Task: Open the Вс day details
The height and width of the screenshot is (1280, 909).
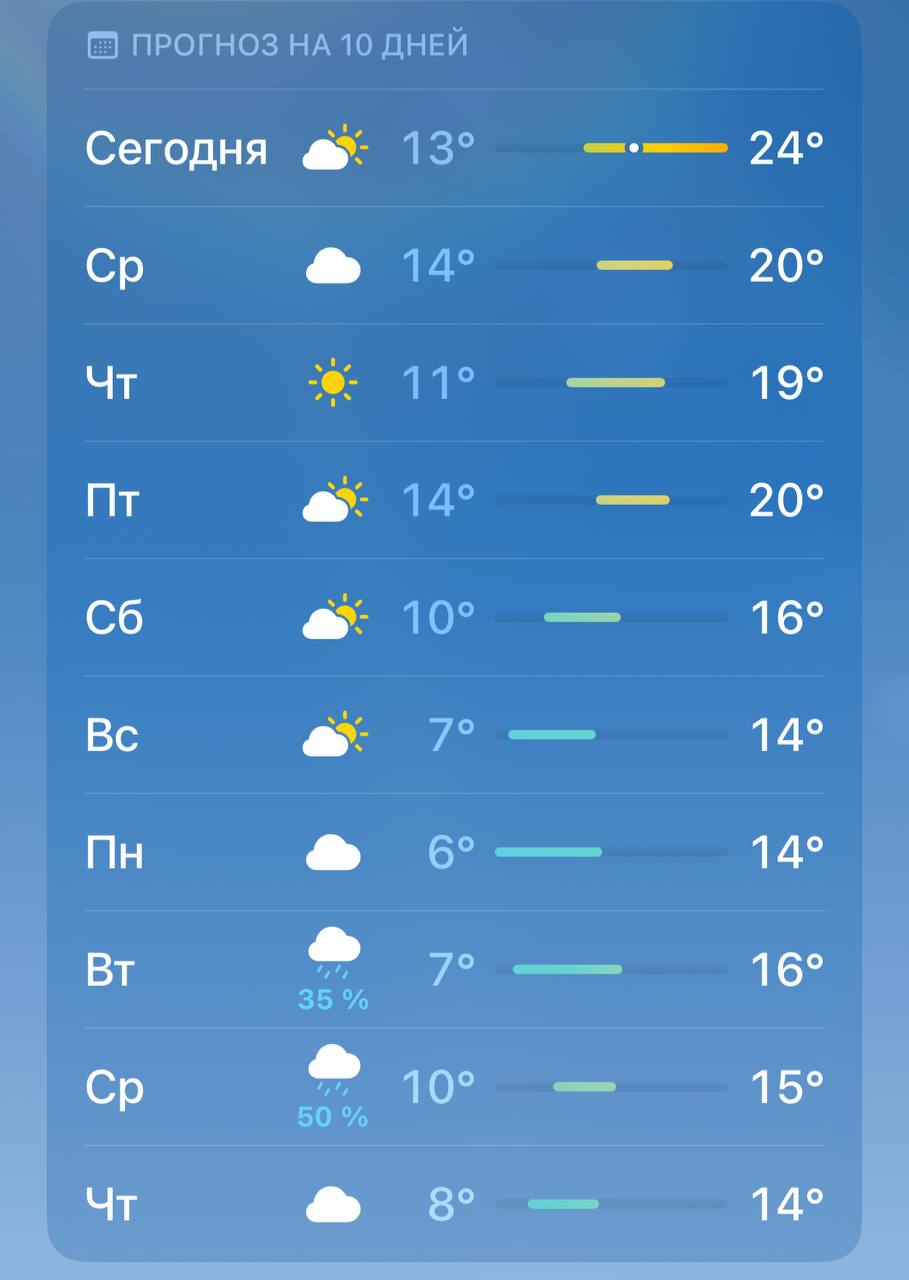Action: [455, 733]
